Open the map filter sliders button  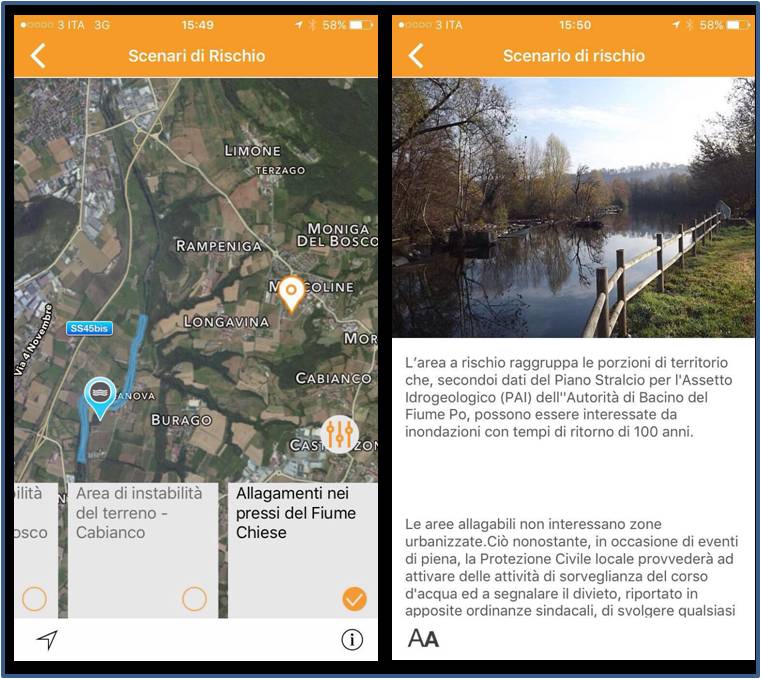pos(341,433)
